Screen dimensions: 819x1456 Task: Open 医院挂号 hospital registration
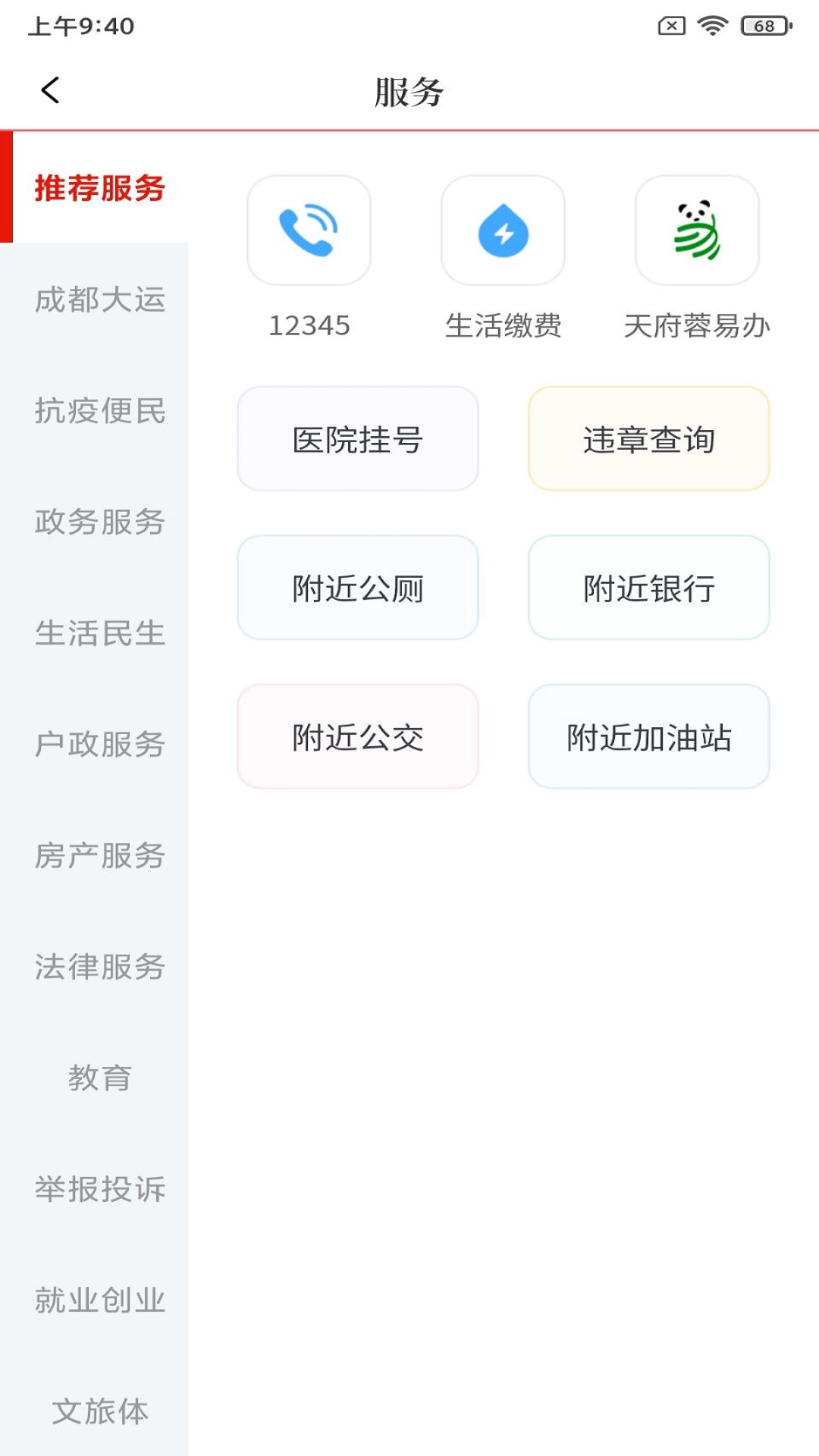[x=357, y=438]
